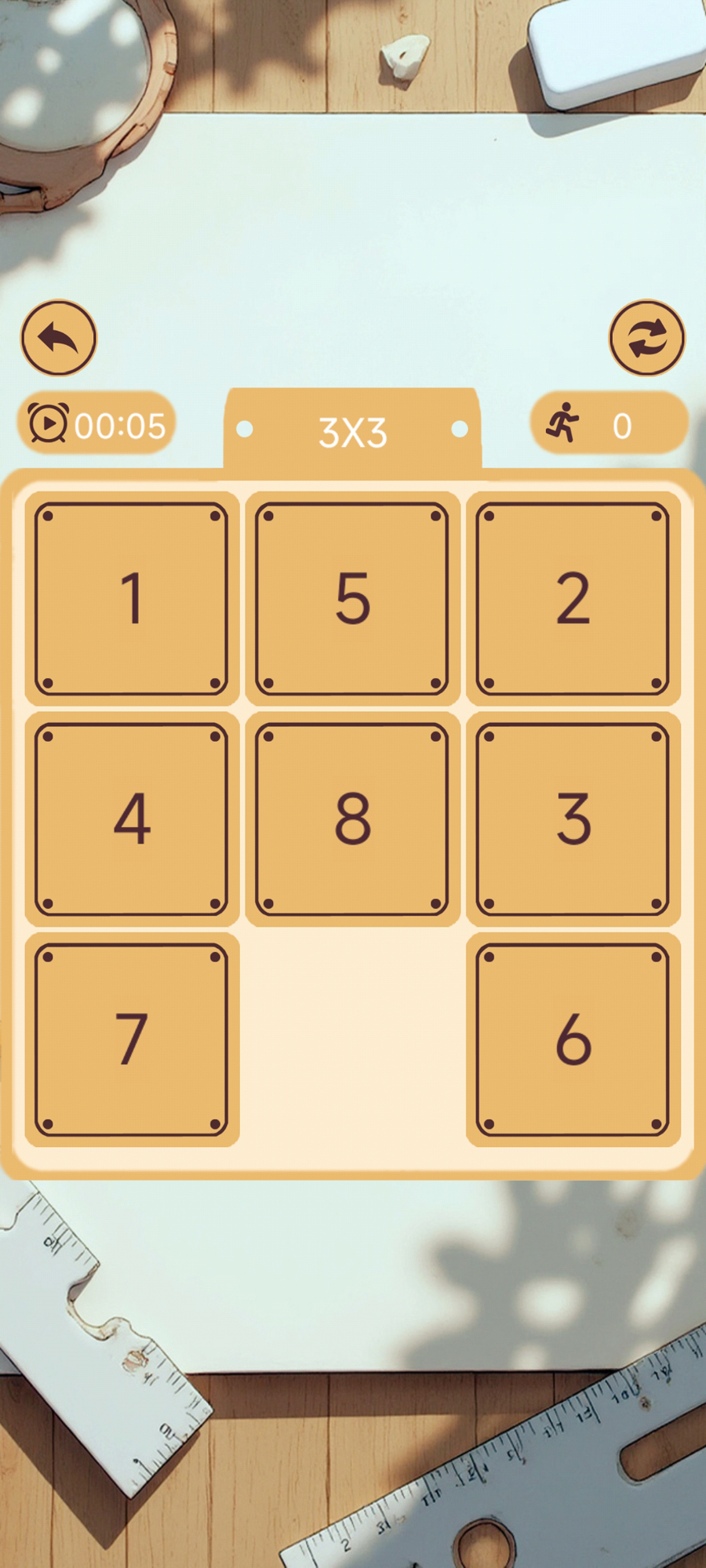Slide tile 8 into the empty space
The height and width of the screenshot is (1568, 706).
pos(352,818)
